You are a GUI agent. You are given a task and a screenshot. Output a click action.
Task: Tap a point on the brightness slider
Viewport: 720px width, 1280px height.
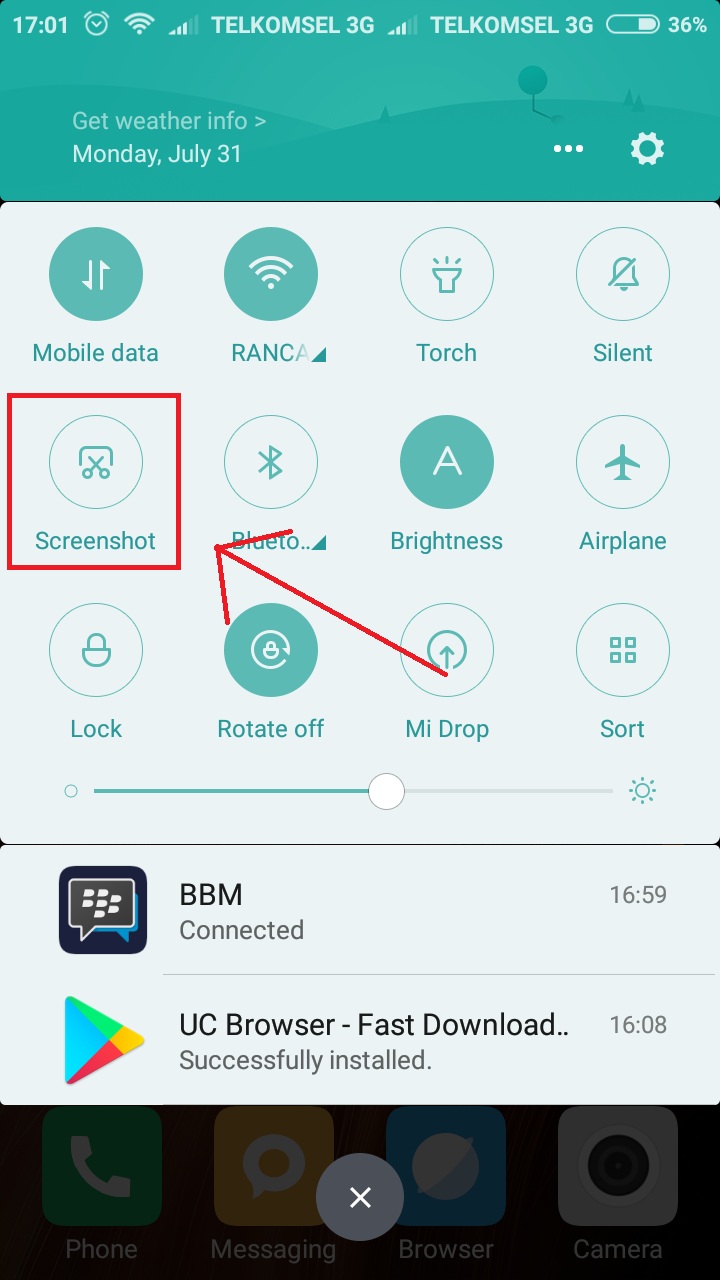[x=353, y=791]
